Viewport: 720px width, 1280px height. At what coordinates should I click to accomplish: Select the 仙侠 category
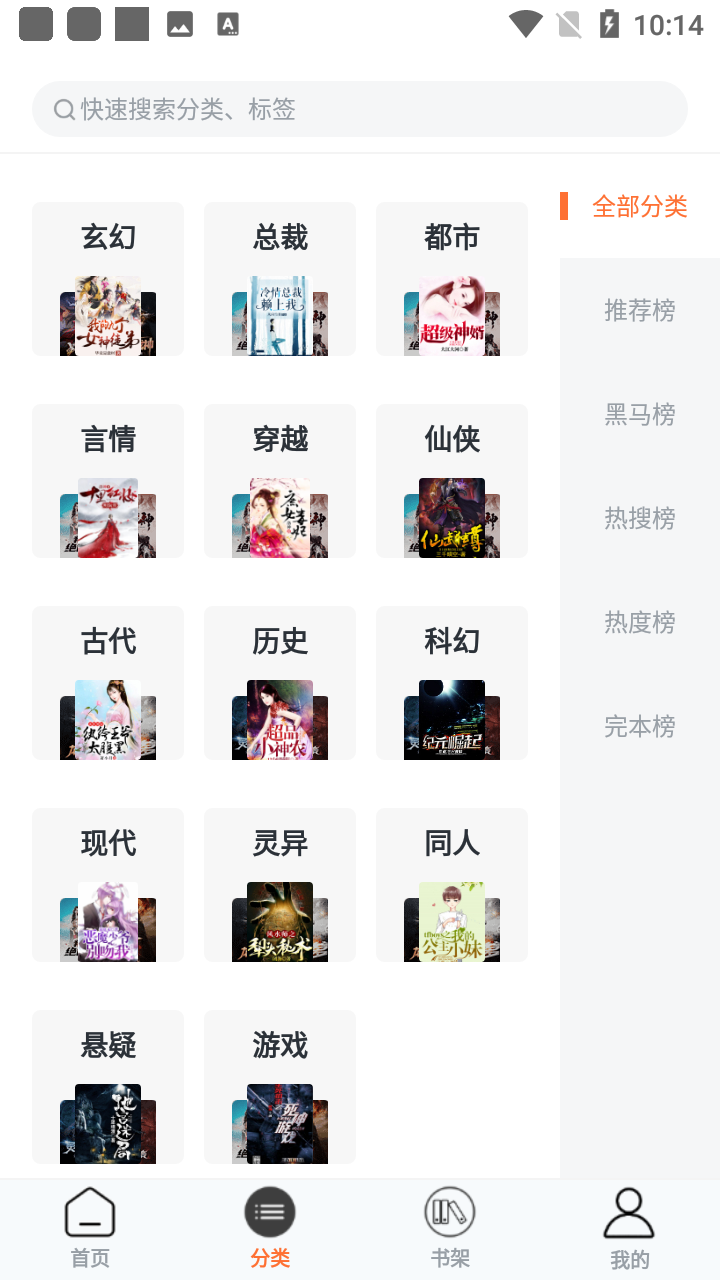click(452, 481)
